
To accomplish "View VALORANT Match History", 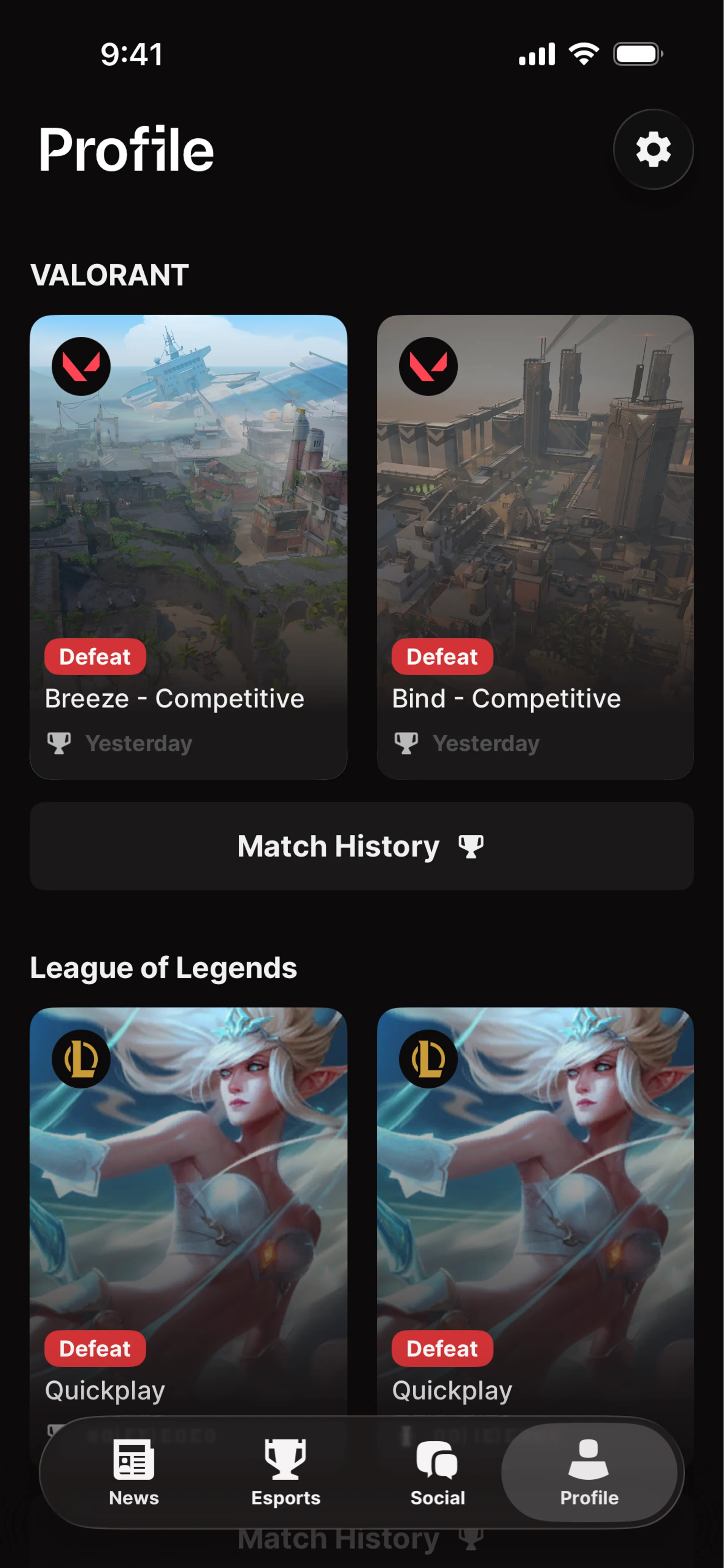I will 362,846.
